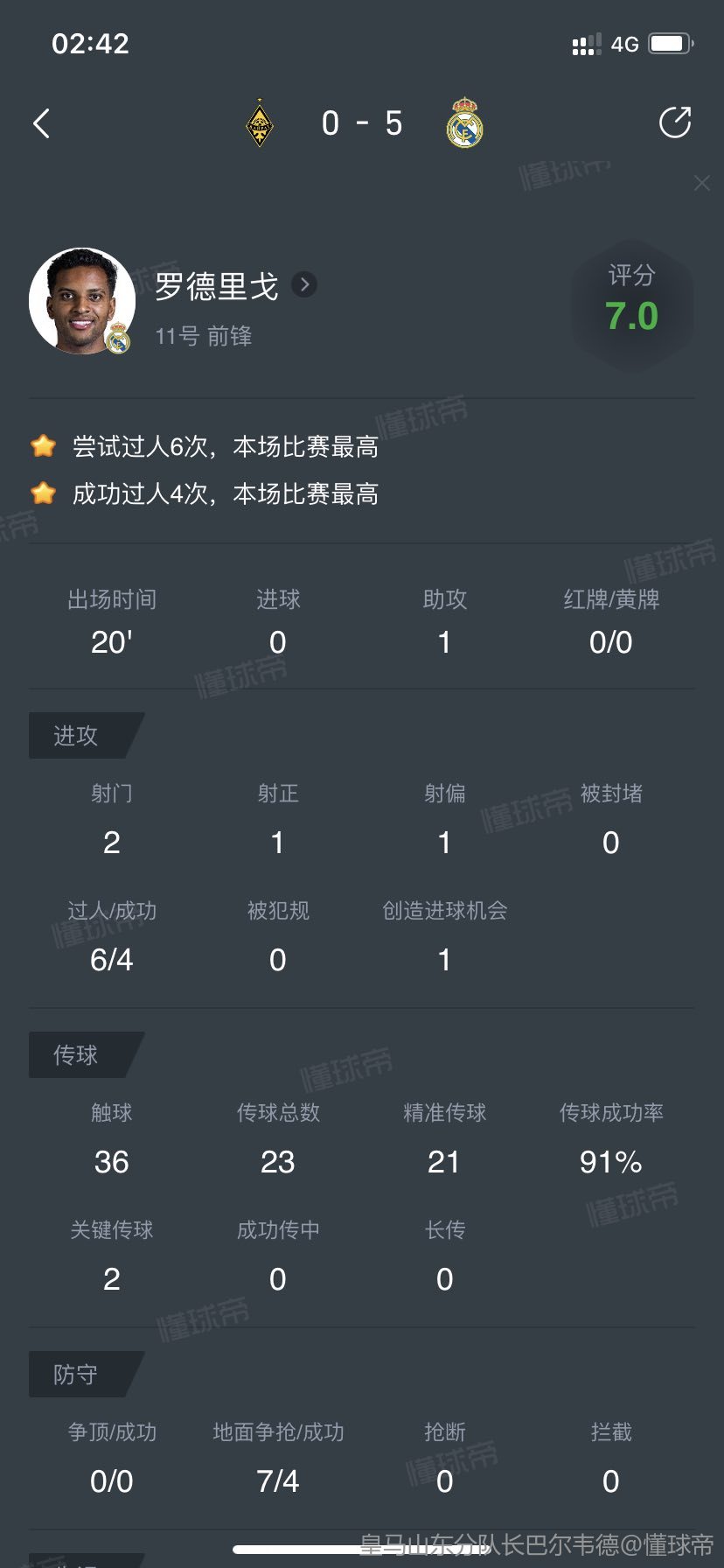Go back using the top-left arrow

click(41, 123)
